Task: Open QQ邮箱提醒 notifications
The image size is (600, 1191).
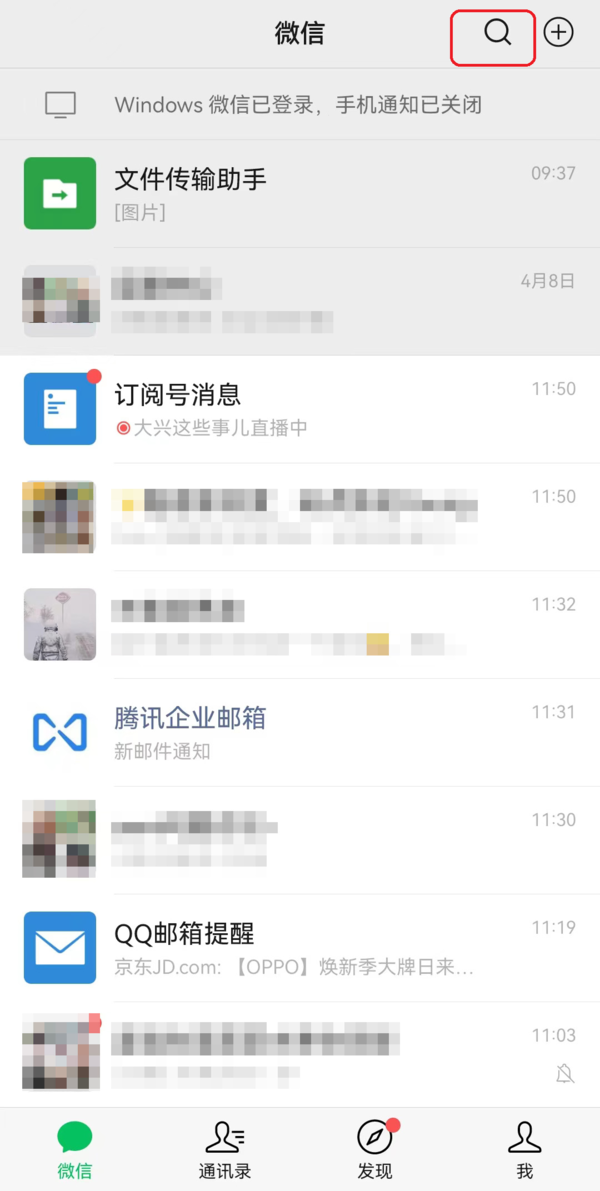Action: (300, 947)
